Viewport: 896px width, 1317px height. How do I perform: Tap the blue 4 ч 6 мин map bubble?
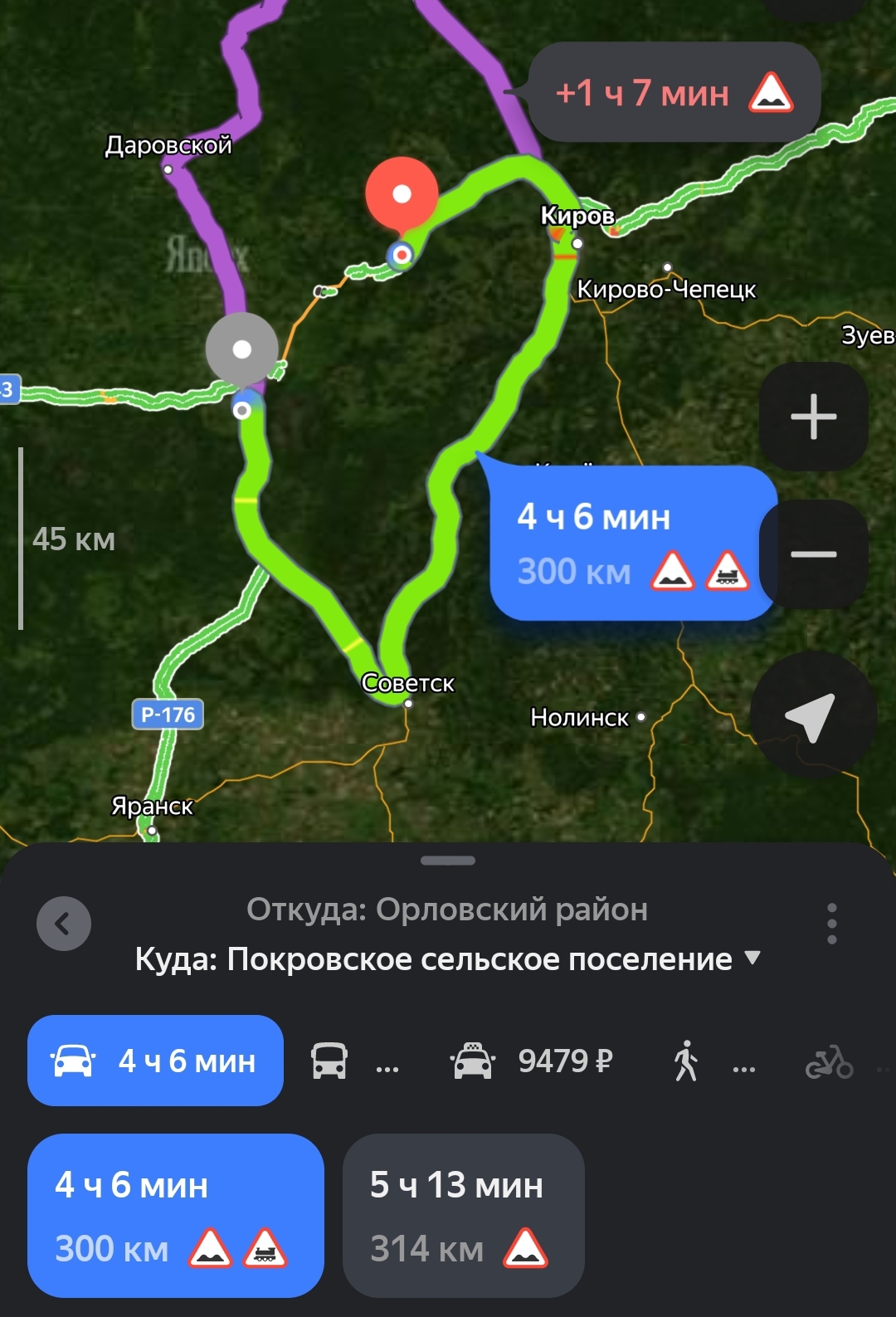pos(631,544)
